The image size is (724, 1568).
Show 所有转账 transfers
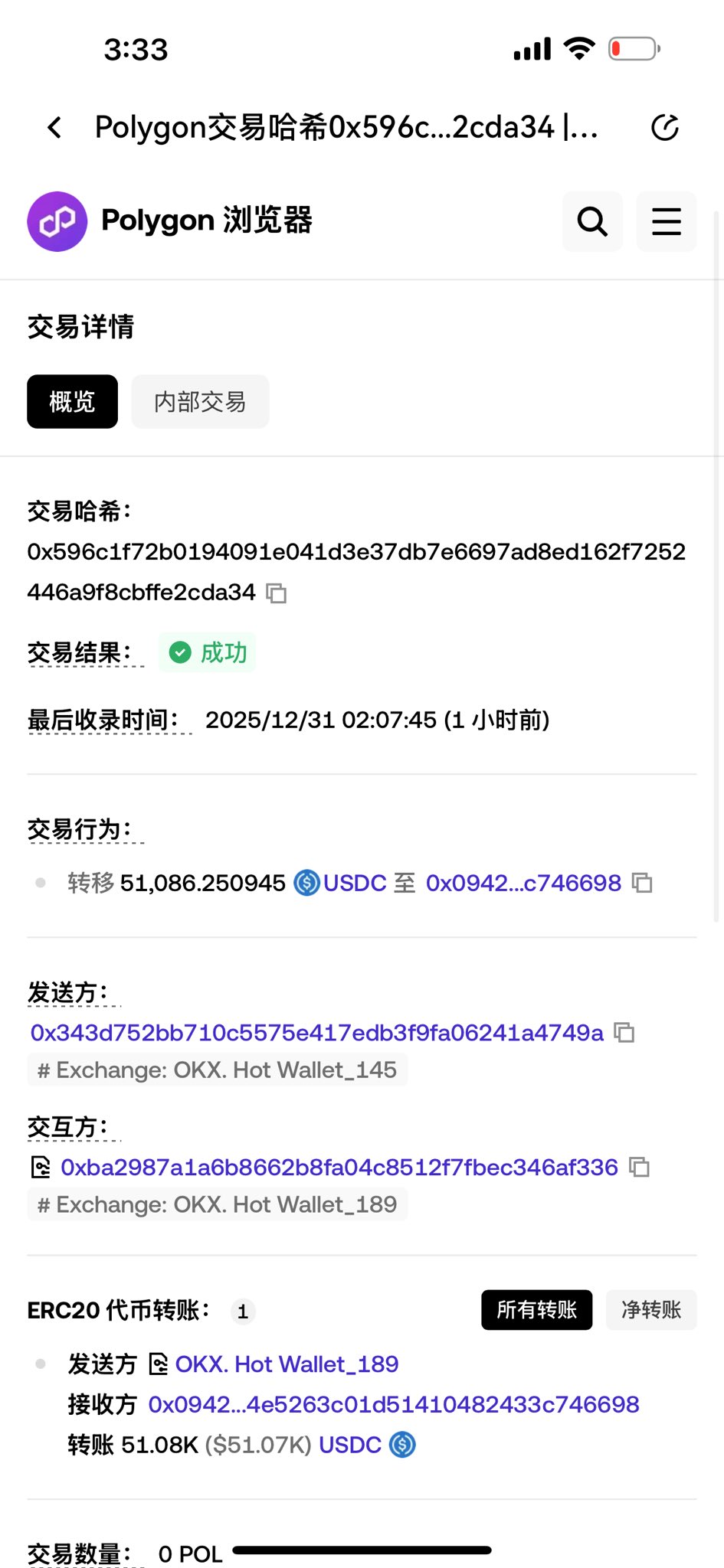pyautogui.click(x=536, y=1310)
